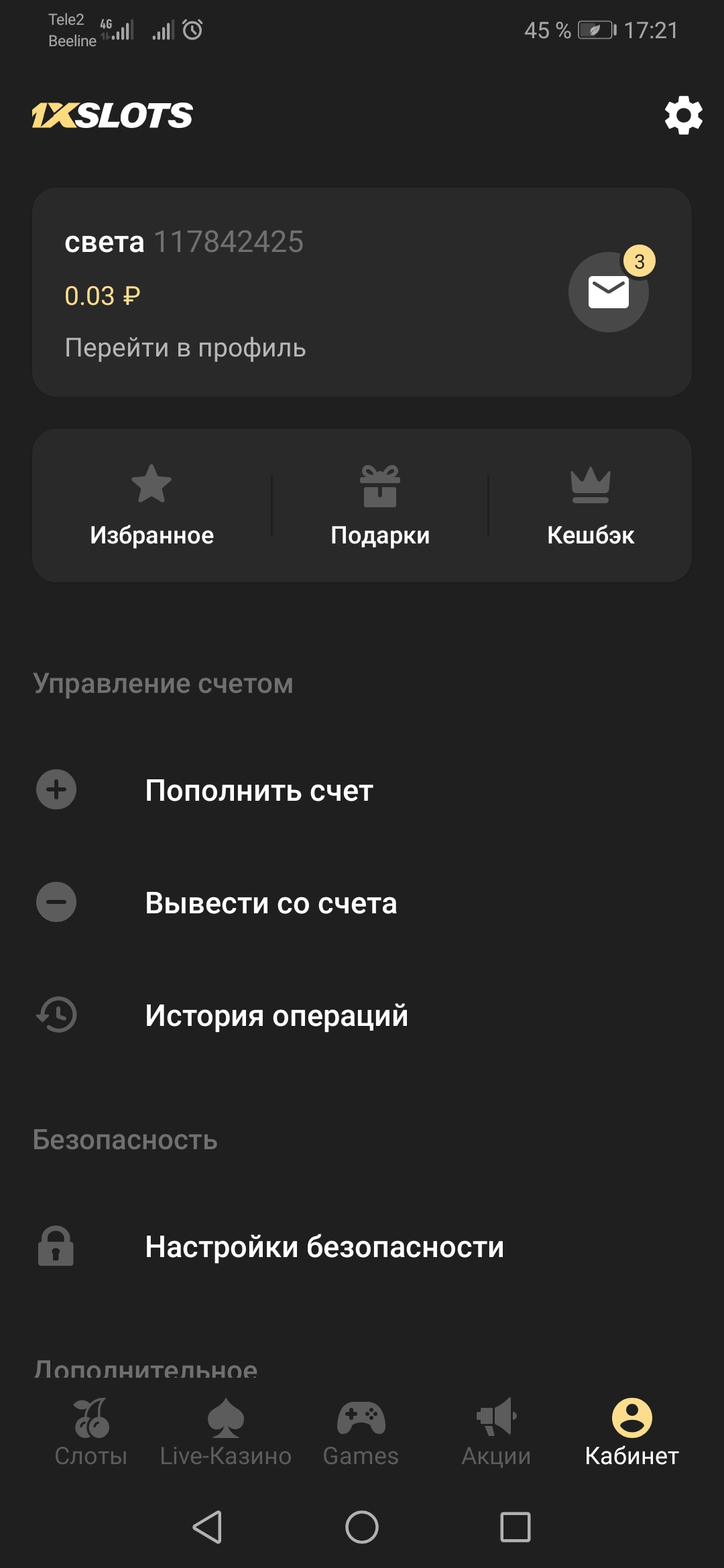The image size is (724, 1568).
Task: Go back using the system back button
Action: click(208, 1528)
